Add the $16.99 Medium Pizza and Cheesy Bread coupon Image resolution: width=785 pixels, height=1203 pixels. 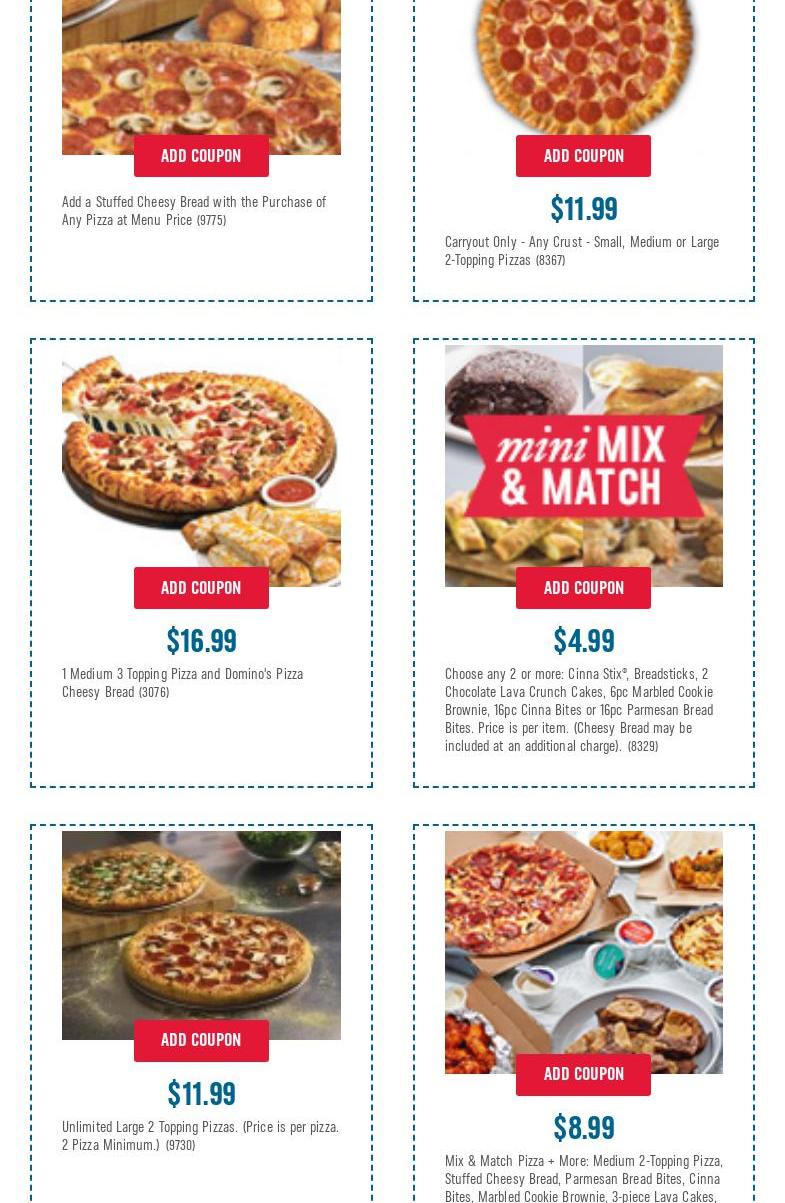[x=201, y=588]
